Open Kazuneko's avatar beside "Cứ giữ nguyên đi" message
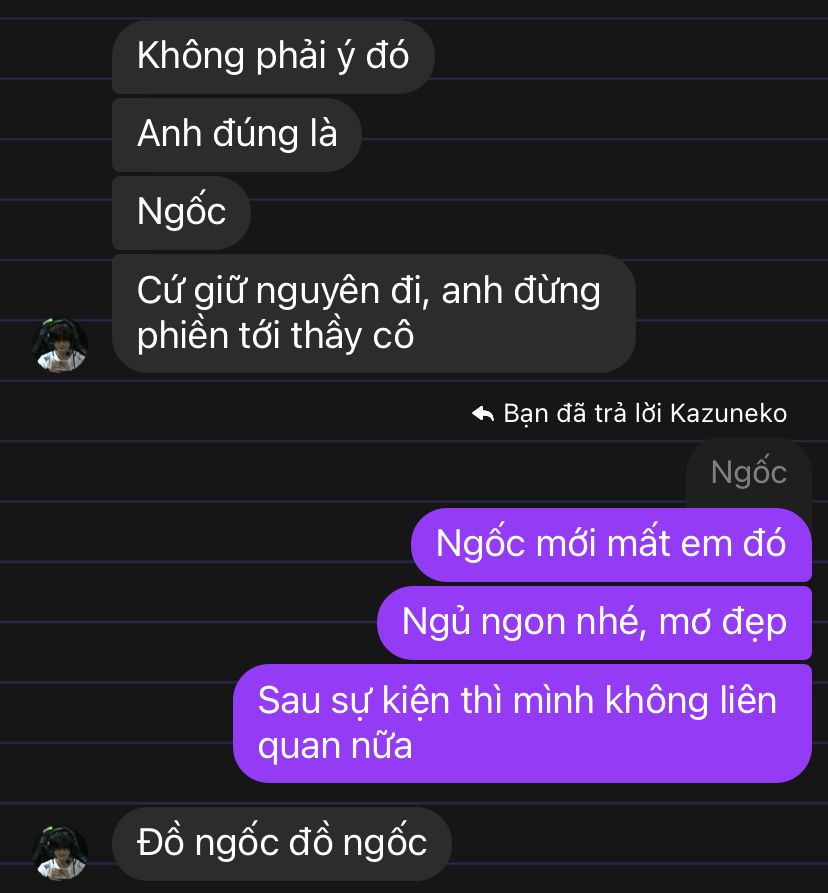 point(61,345)
